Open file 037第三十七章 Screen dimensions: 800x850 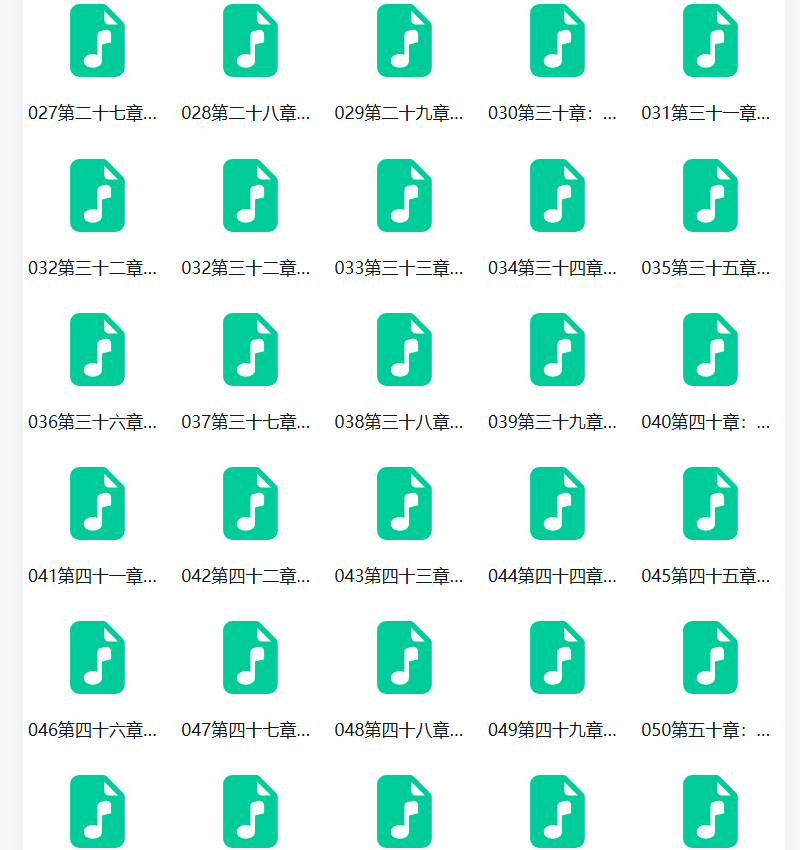[x=250, y=349]
